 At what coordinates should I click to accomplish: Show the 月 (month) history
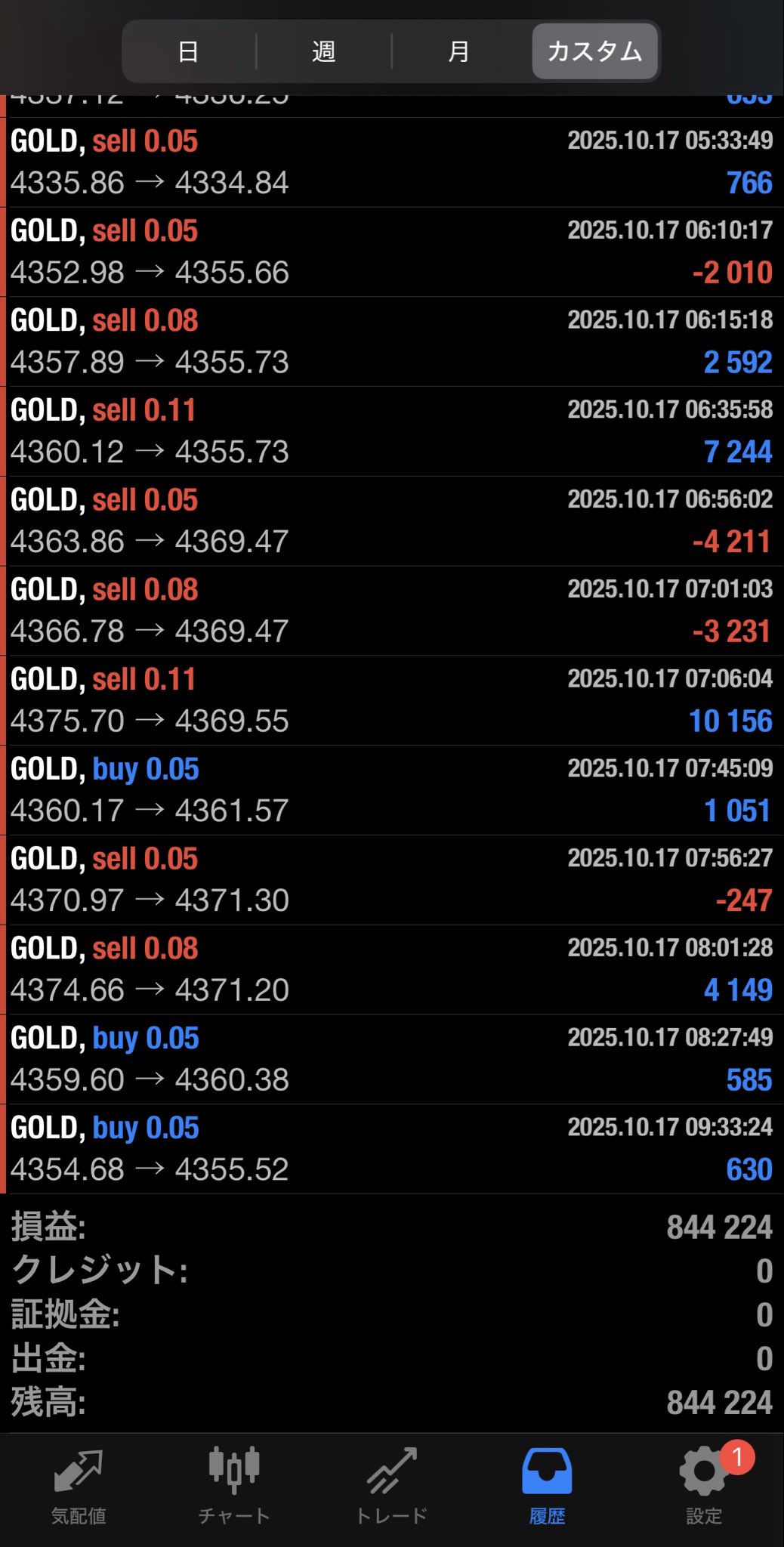click(x=459, y=51)
